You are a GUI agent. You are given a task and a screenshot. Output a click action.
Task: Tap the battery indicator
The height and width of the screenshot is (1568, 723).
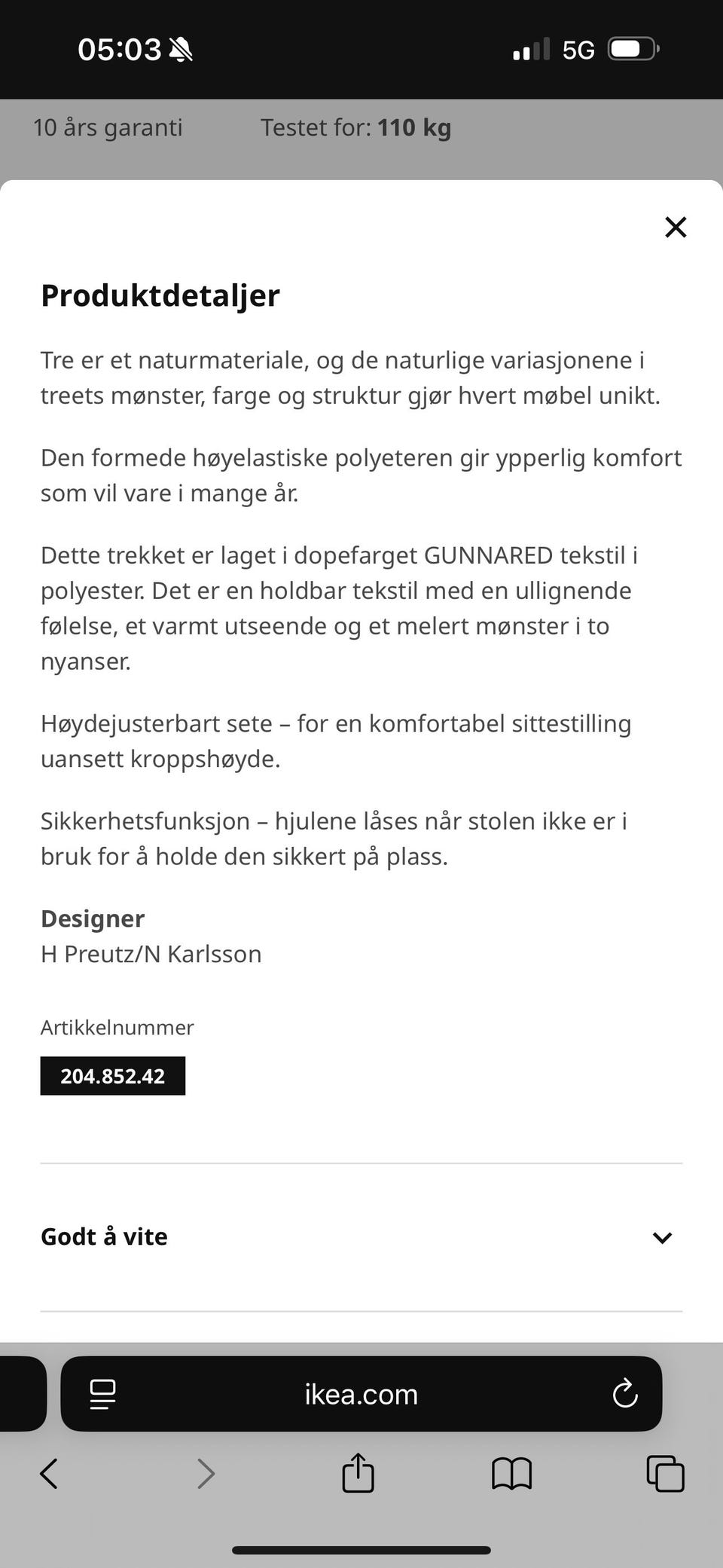pos(633,47)
